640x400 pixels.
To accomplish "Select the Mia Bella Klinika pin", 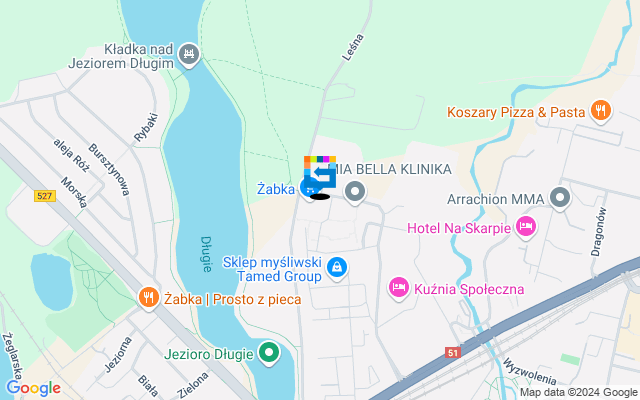I will click(x=353, y=190).
